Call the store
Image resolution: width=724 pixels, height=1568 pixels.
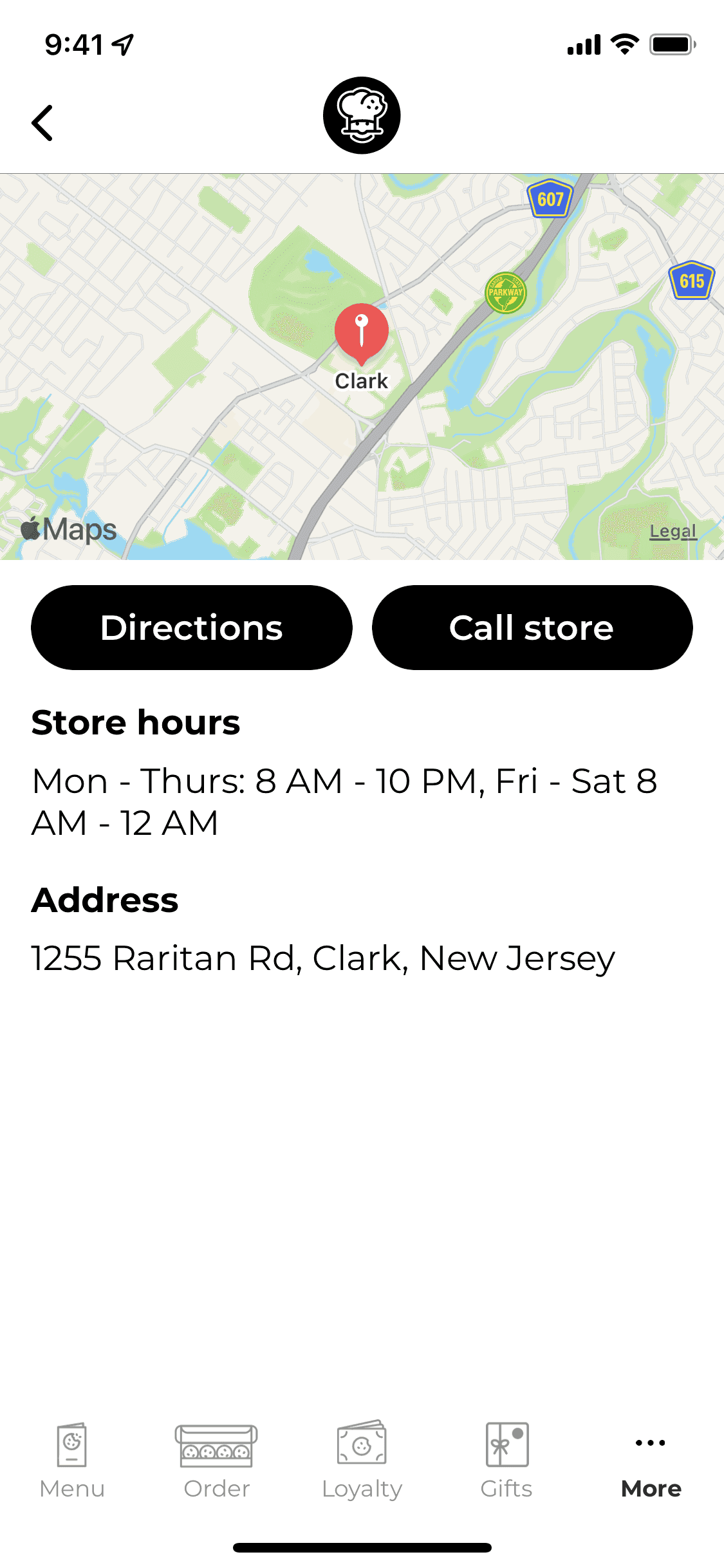point(532,628)
